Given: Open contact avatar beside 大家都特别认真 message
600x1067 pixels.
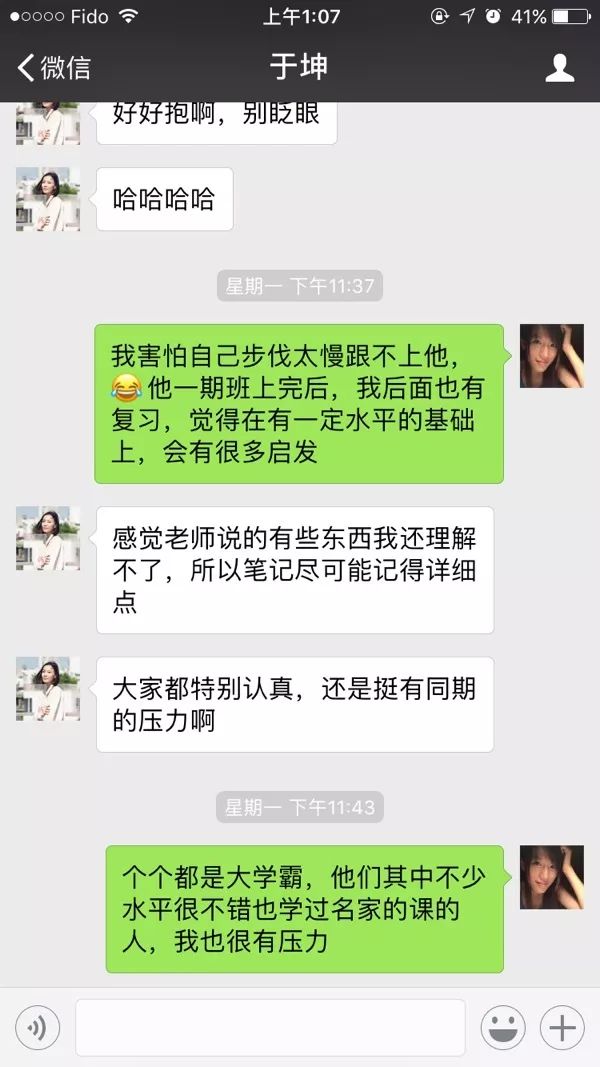Looking at the screenshot, I should 48,689.
